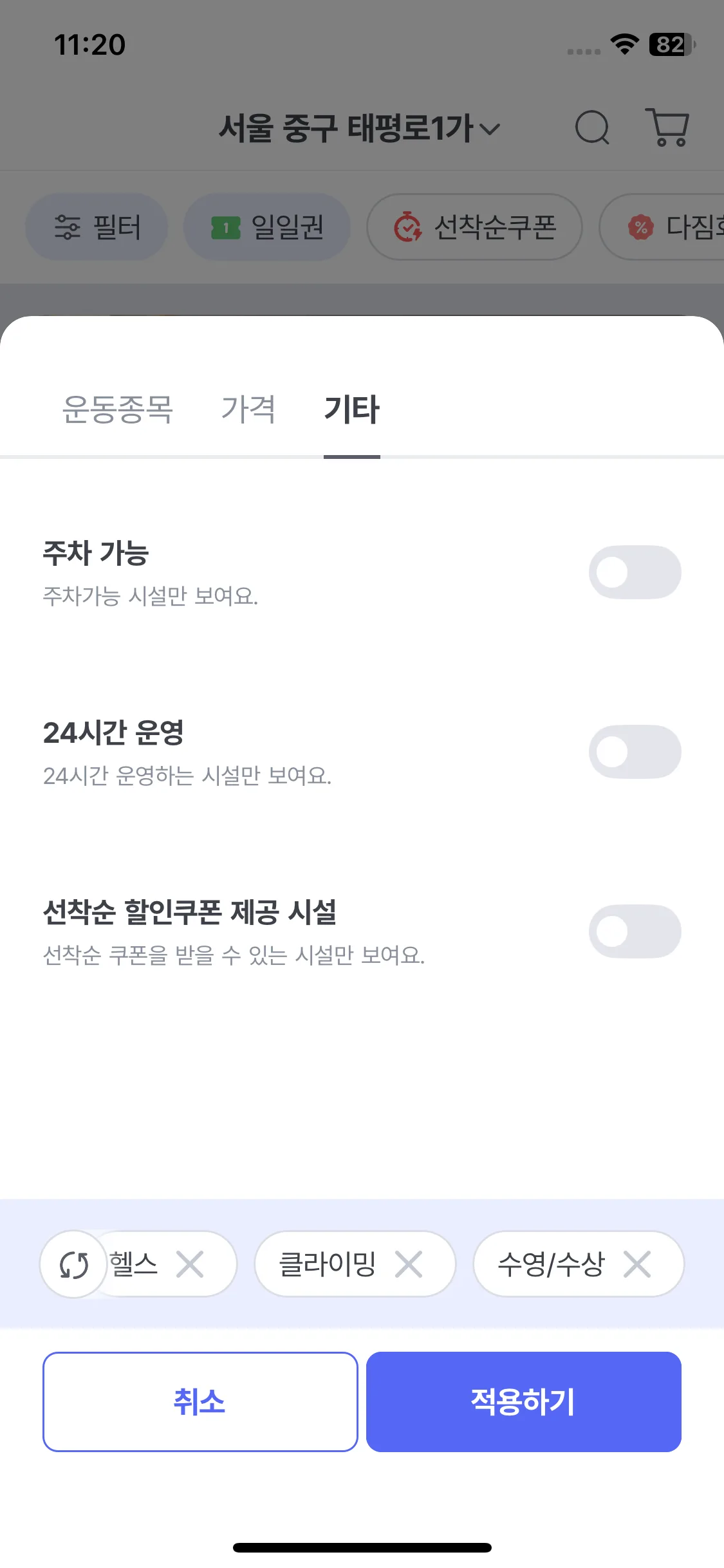Switch to the 운동종목 tab
The height and width of the screenshot is (1568, 724).
118,409
